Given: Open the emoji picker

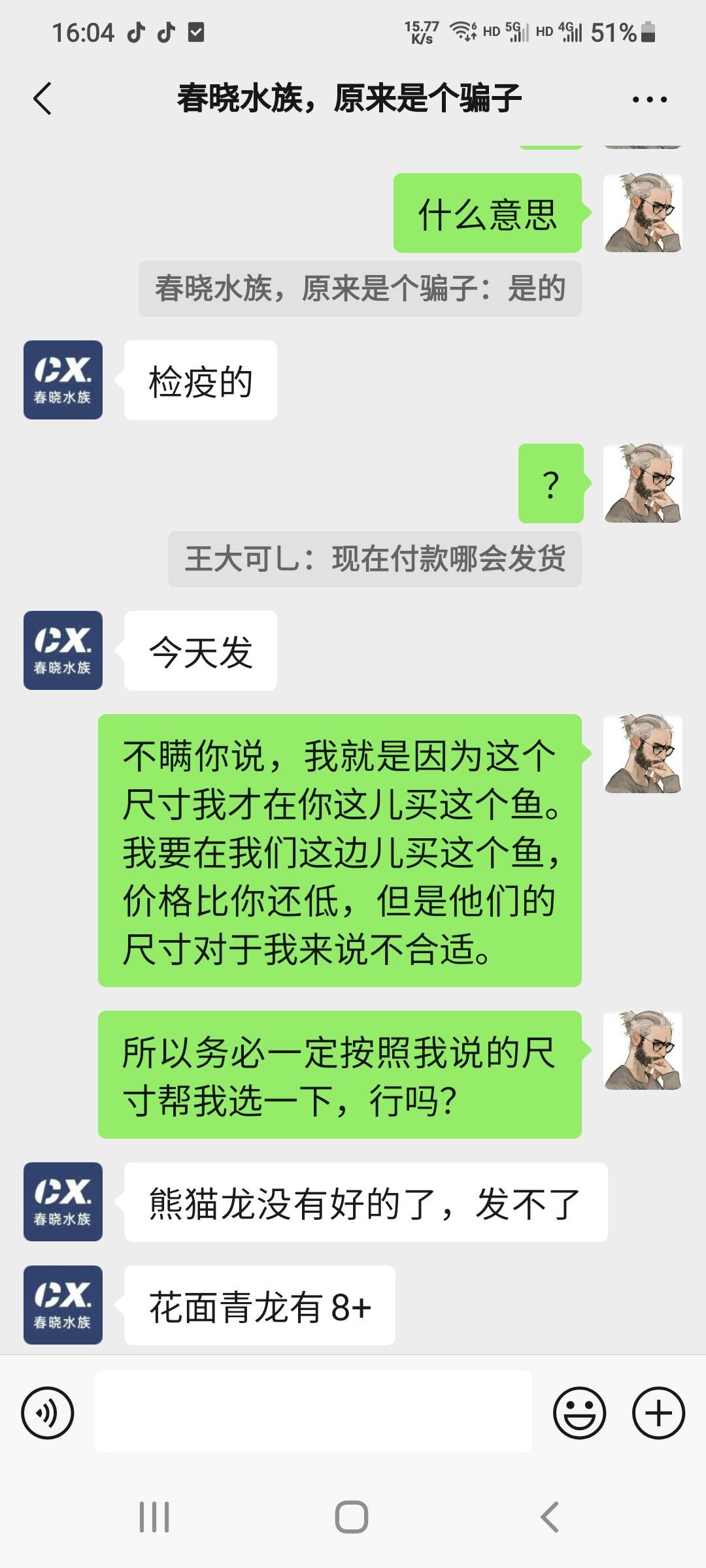Looking at the screenshot, I should coord(579,1413).
